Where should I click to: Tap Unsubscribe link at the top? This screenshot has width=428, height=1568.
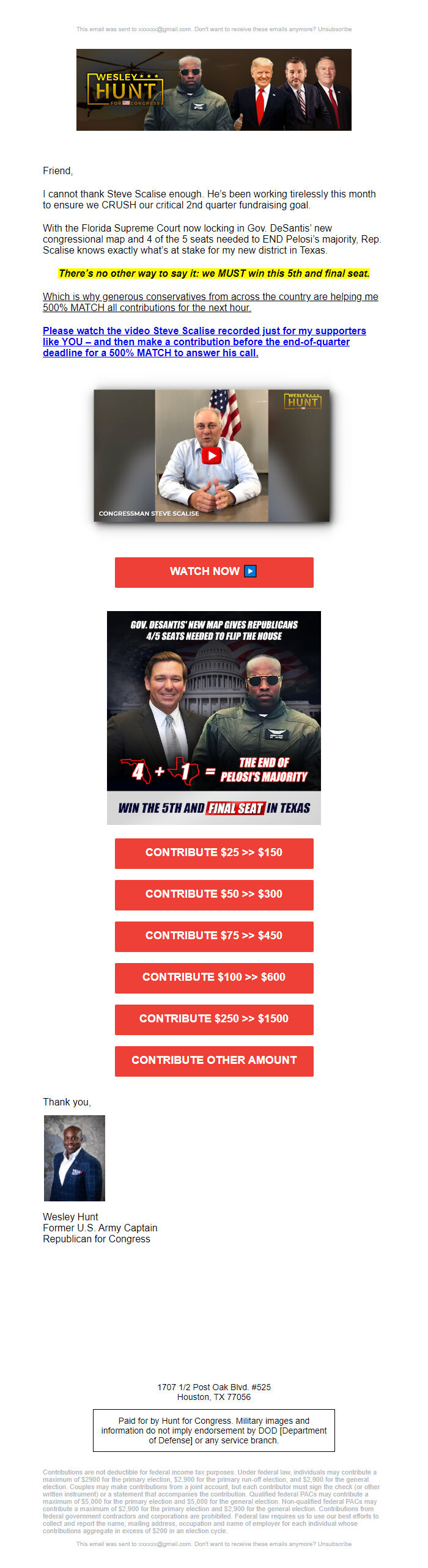[334, 29]
